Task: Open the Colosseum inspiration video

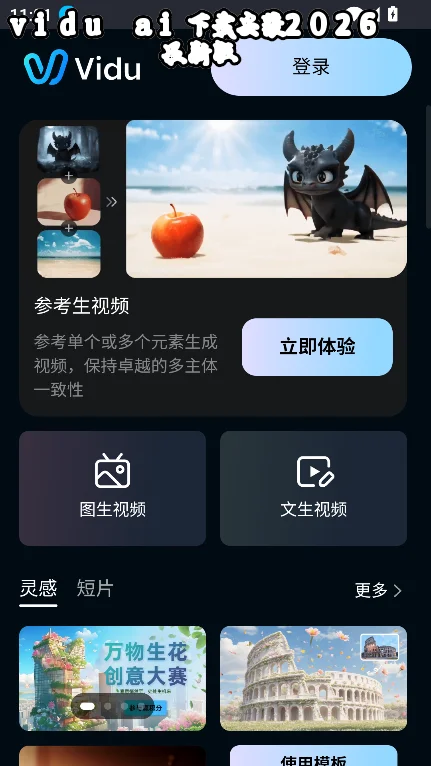Action: coord(313,678)
